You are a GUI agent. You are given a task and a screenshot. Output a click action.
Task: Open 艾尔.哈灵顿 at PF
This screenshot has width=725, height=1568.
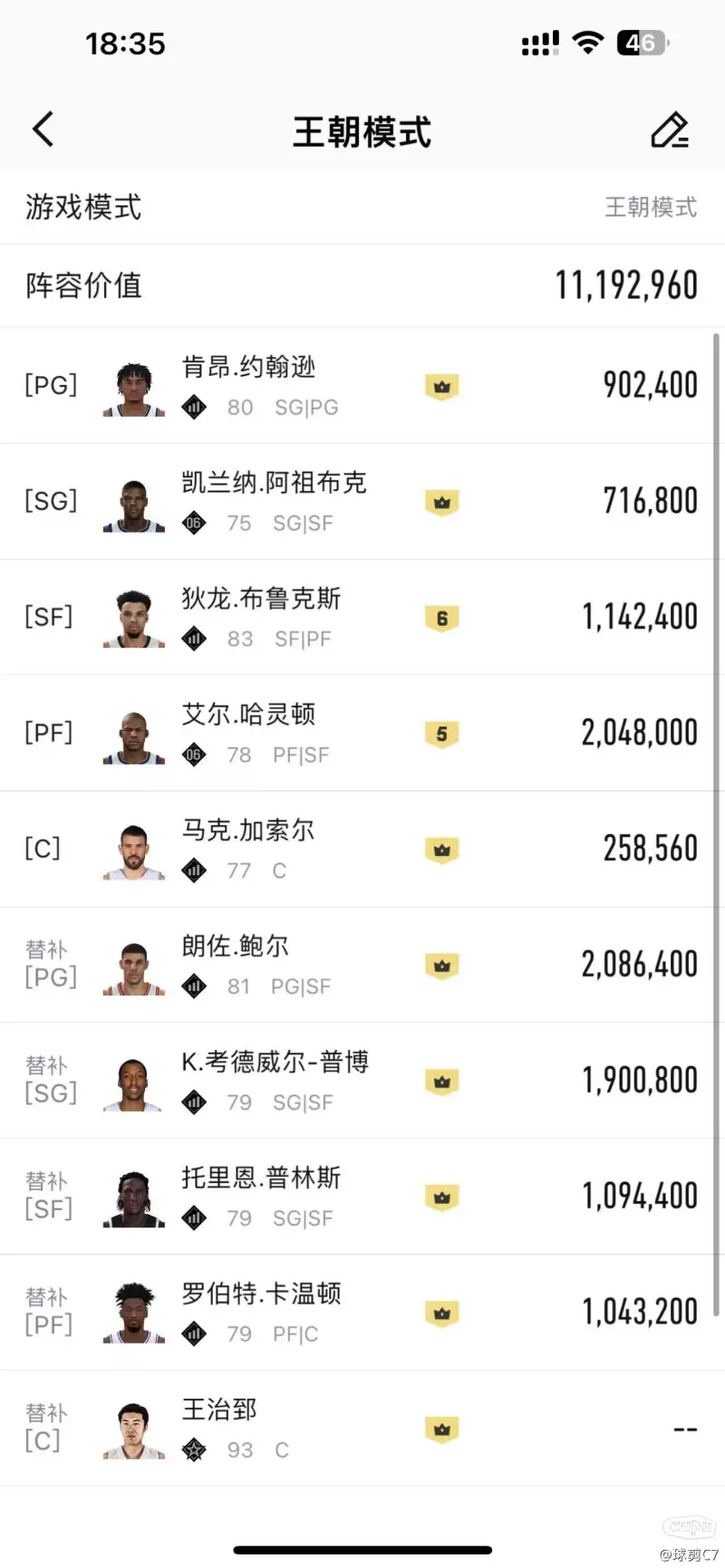362,734
